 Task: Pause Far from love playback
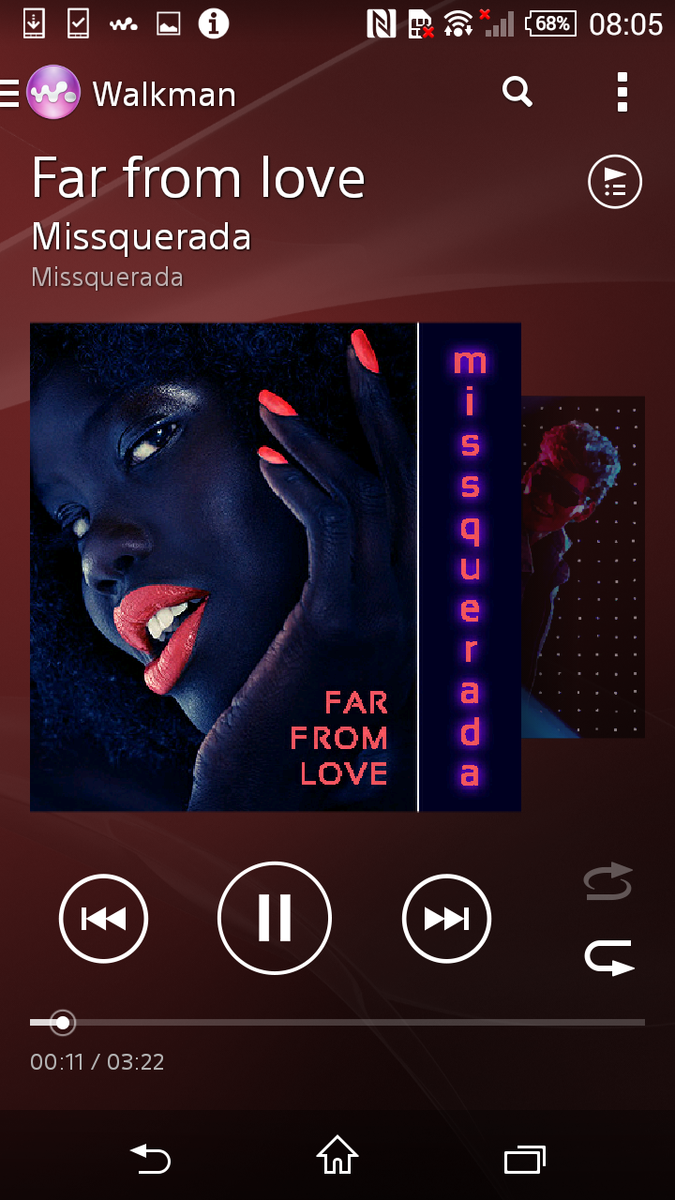274,918
